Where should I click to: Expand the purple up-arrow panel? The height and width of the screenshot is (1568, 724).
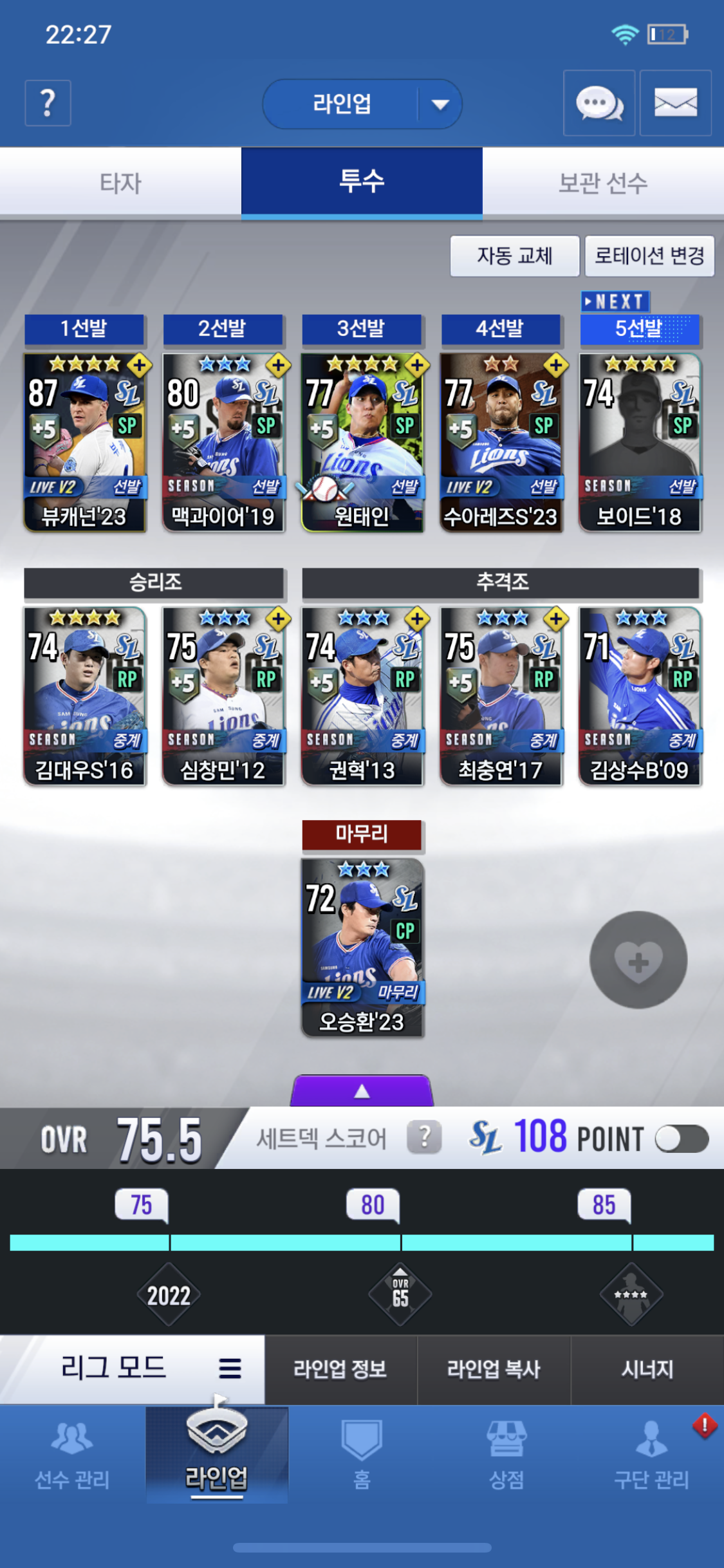362,1090
